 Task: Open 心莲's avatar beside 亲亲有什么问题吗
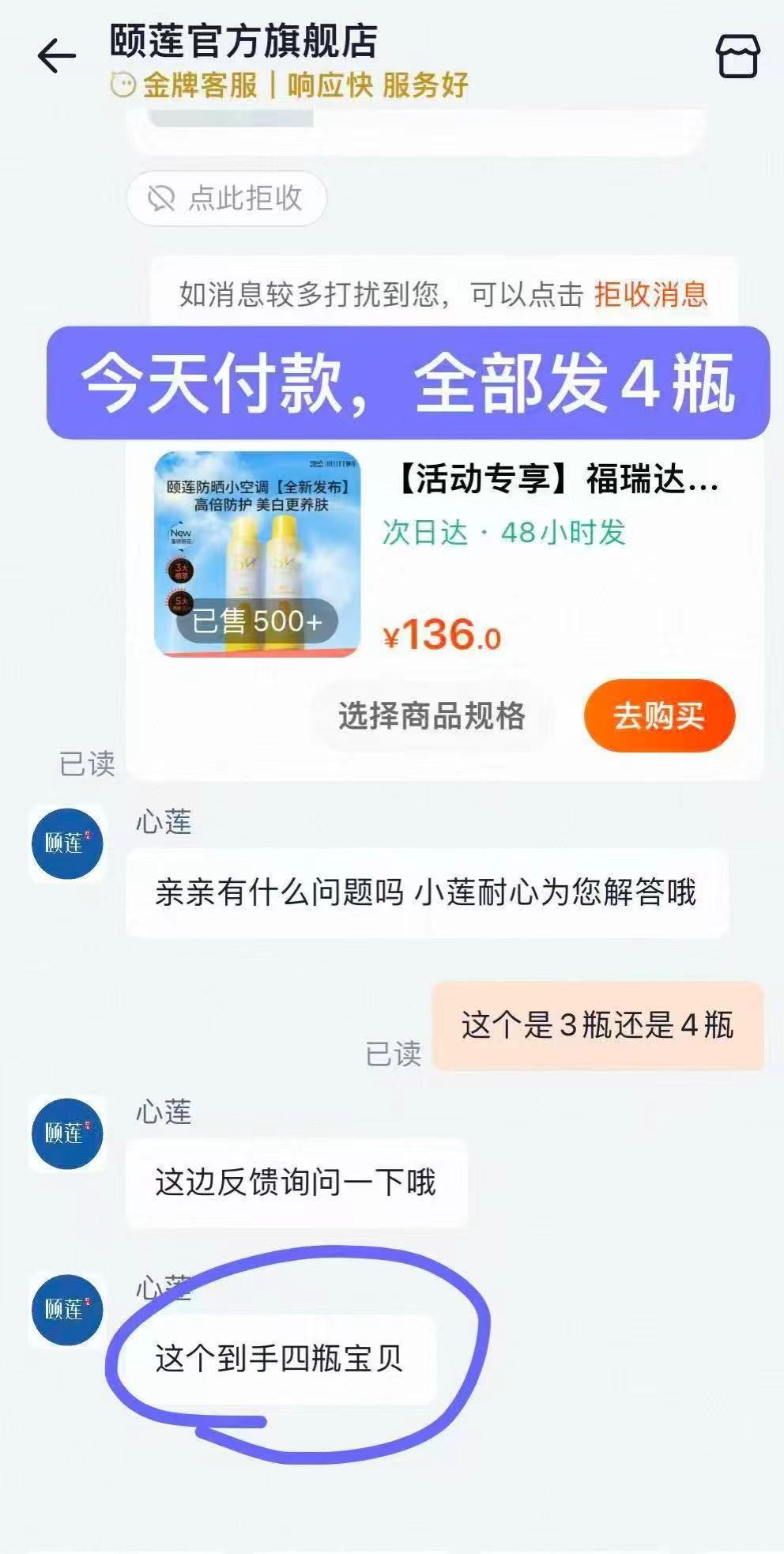[67, 843]
